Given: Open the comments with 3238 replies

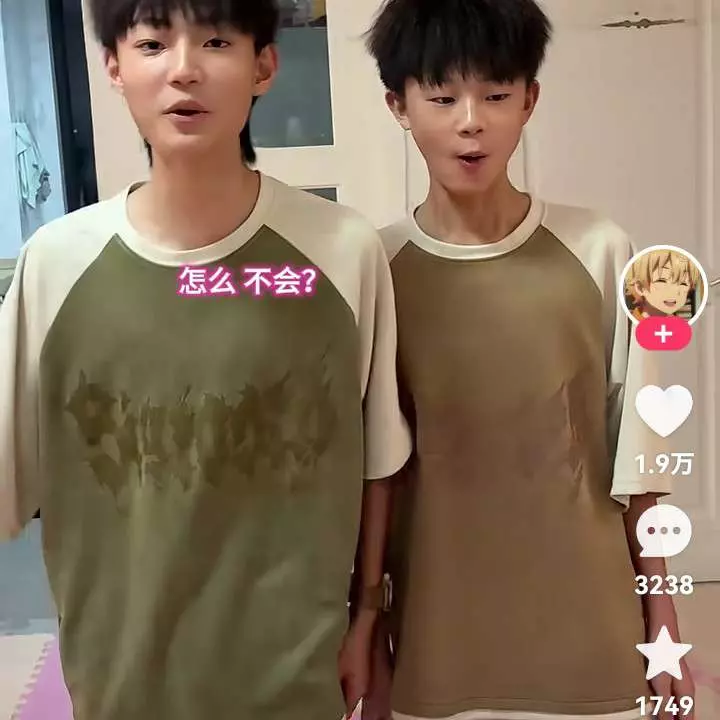Looking at the screenshot, I should [664, 531].
